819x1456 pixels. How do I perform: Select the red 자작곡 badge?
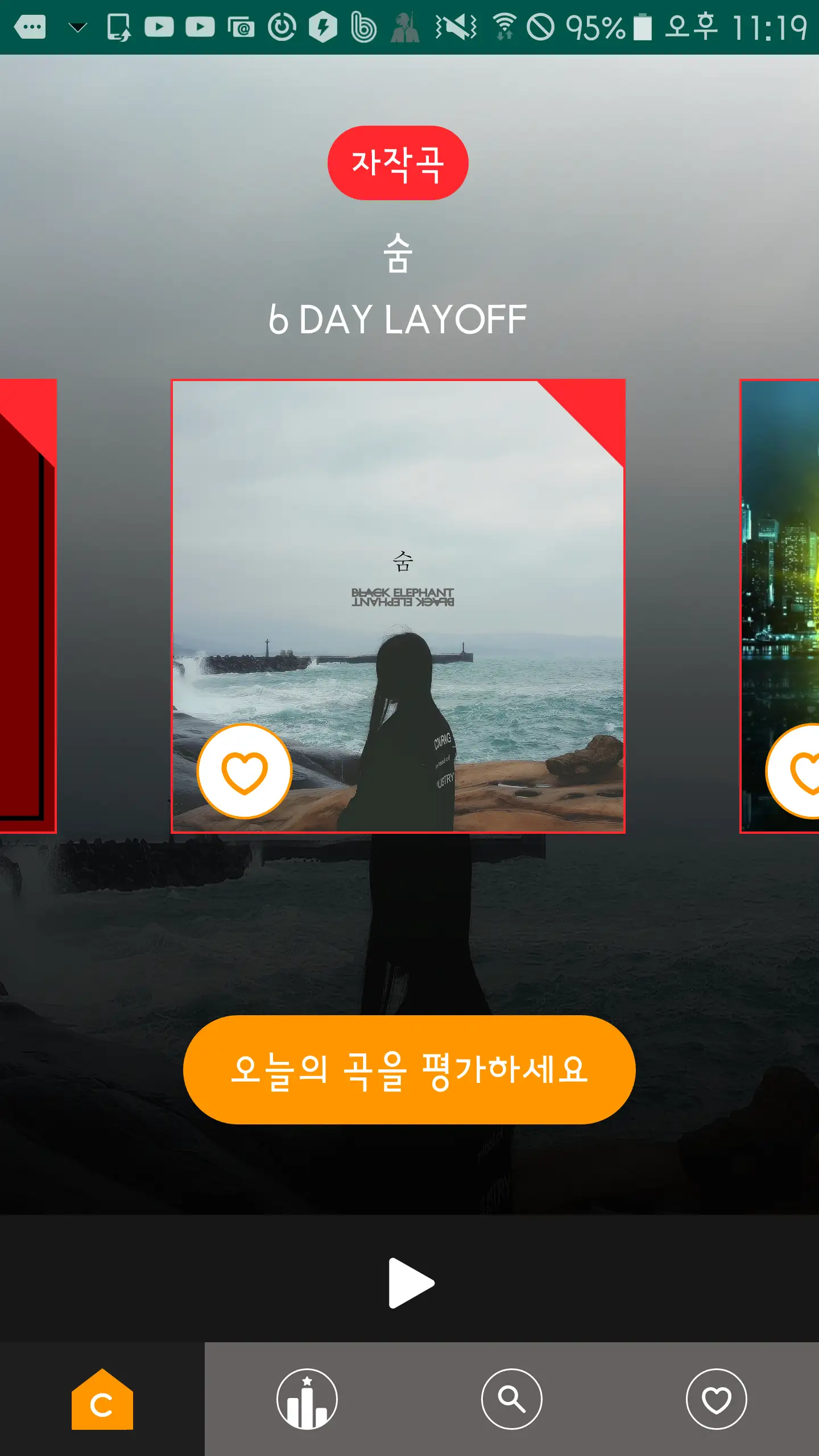coord(399,163)
